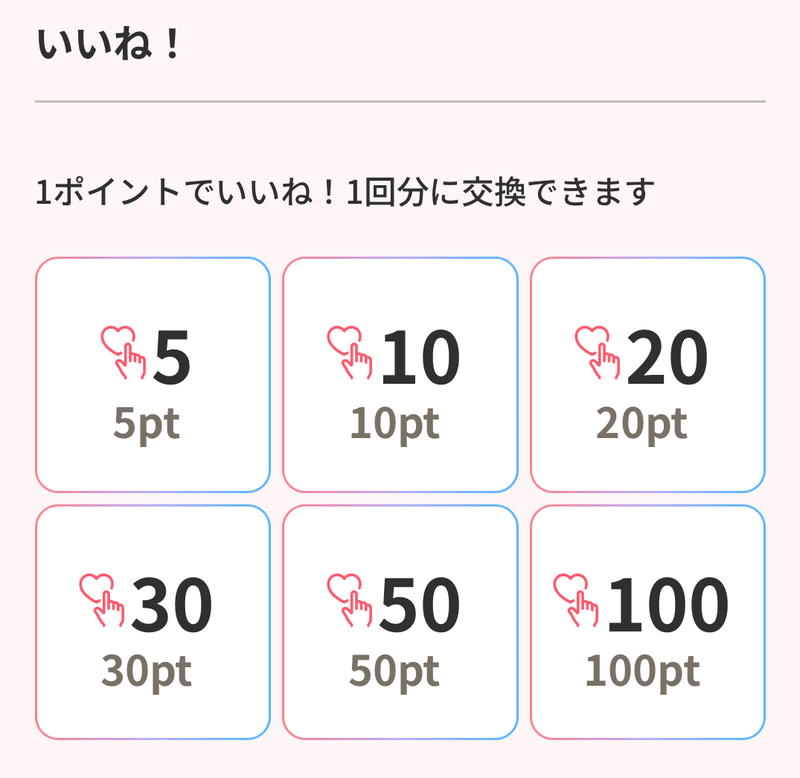Screen dimensions: 800x778
Task: Exchange 20pt for 20 likes
Action: [x=647, y=375]
